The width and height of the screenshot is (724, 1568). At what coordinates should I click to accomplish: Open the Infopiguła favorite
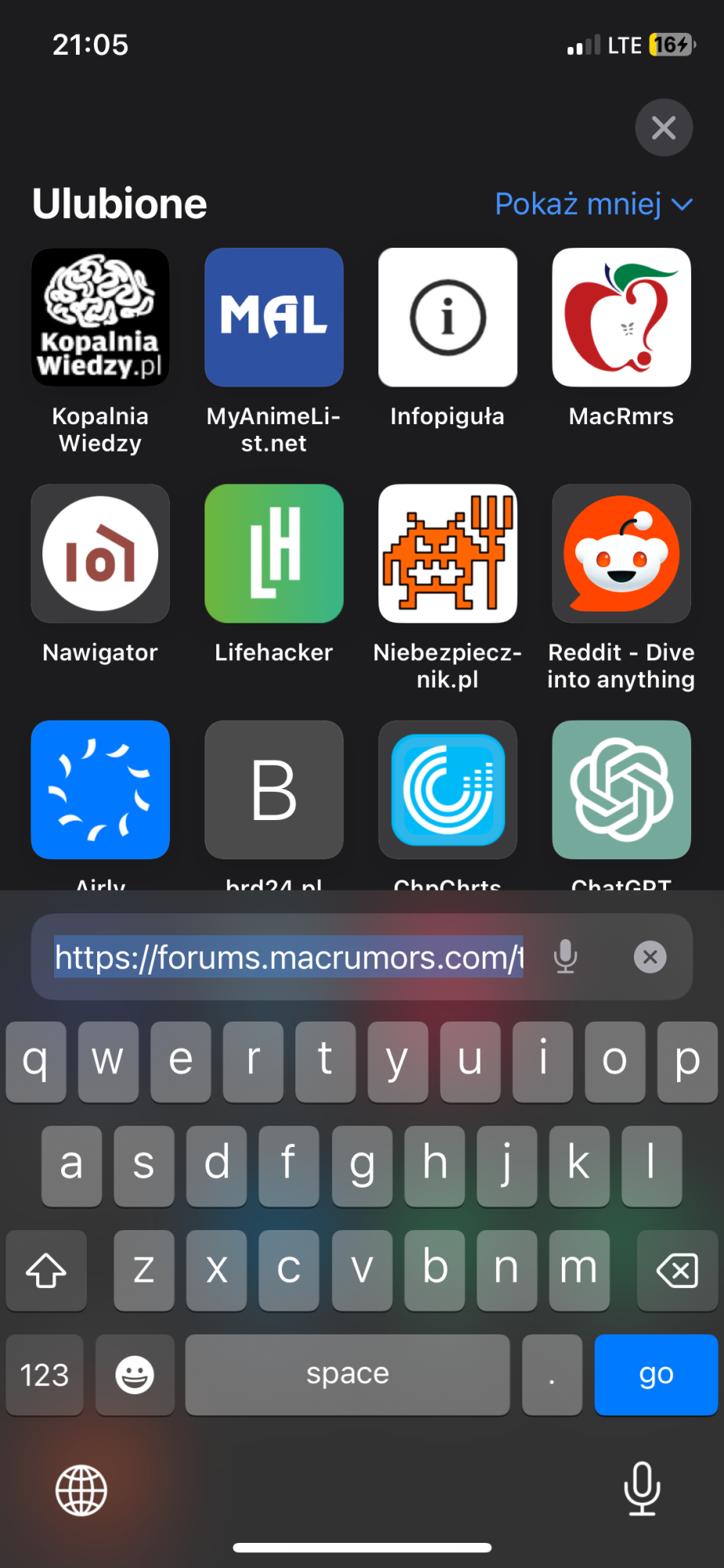[447, 318]
